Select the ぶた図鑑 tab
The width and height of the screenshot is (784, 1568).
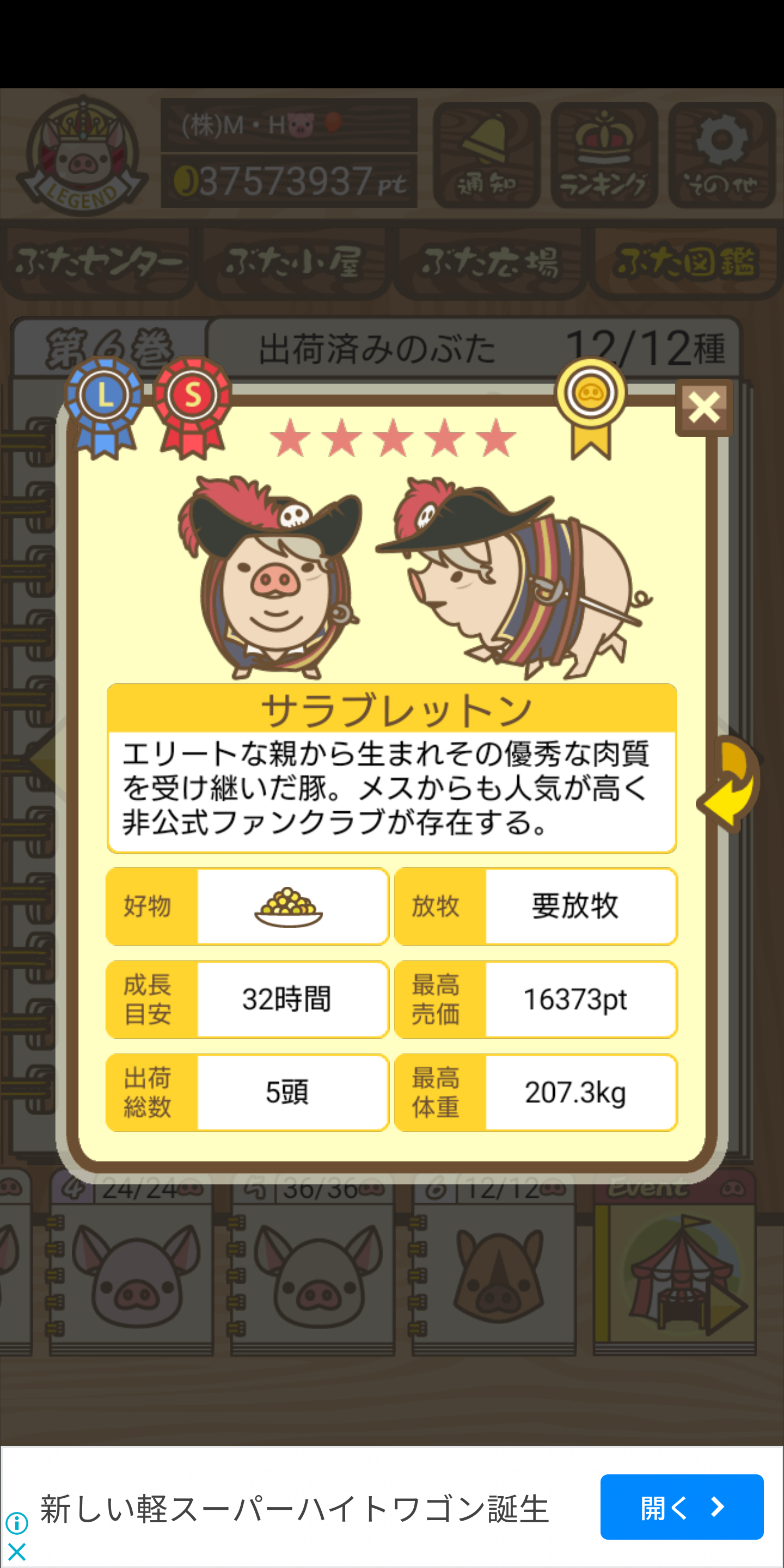[686, 263]
